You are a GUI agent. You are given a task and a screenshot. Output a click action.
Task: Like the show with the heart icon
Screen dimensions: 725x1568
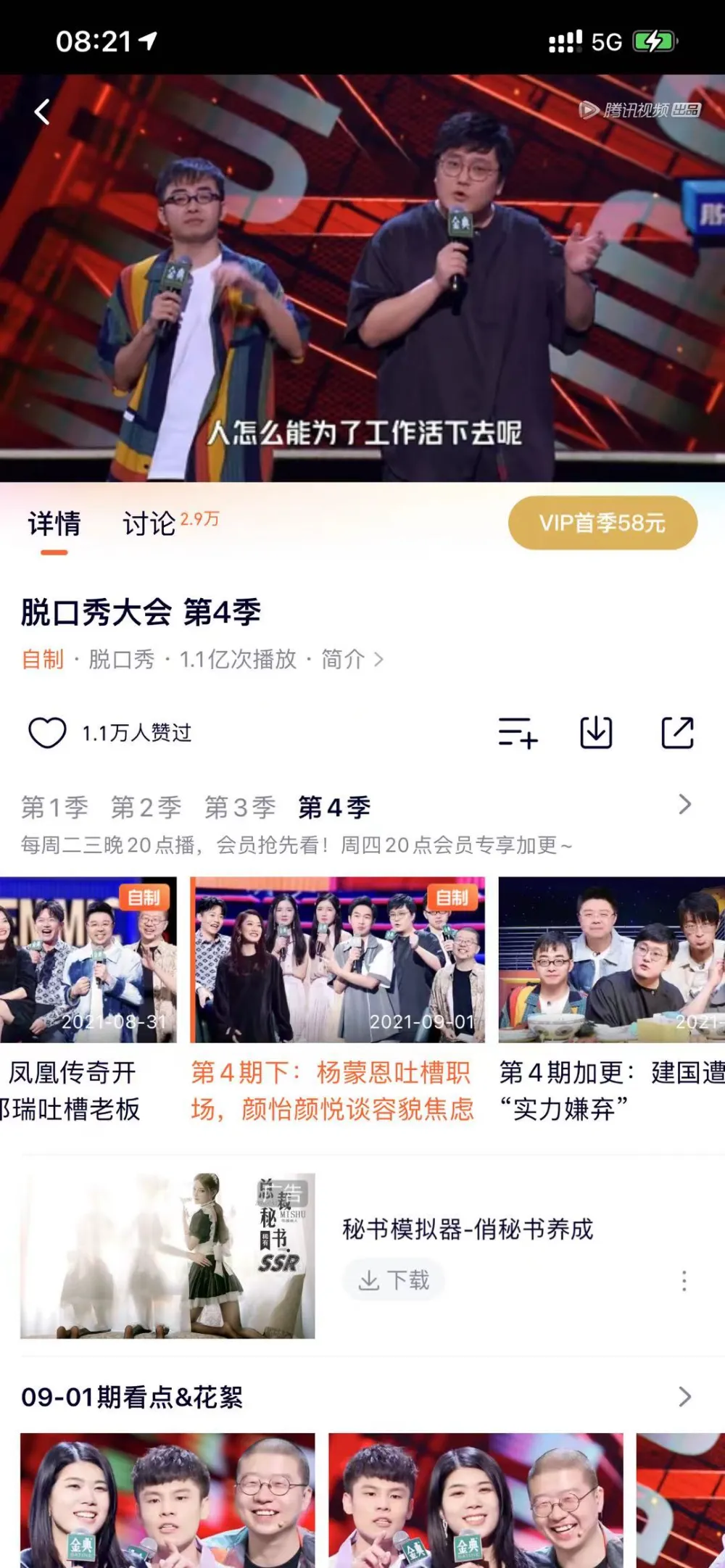click(x=47, y=732)
